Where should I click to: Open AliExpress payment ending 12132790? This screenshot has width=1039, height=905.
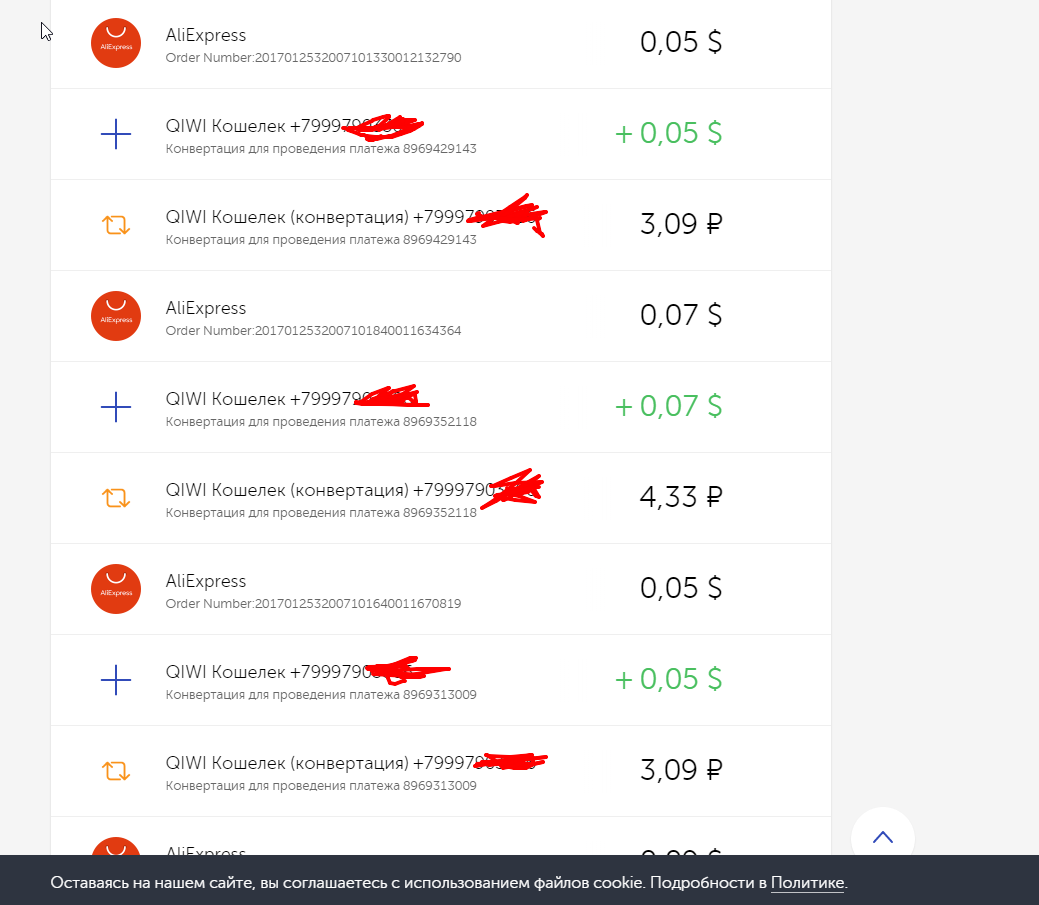(441, 44)
